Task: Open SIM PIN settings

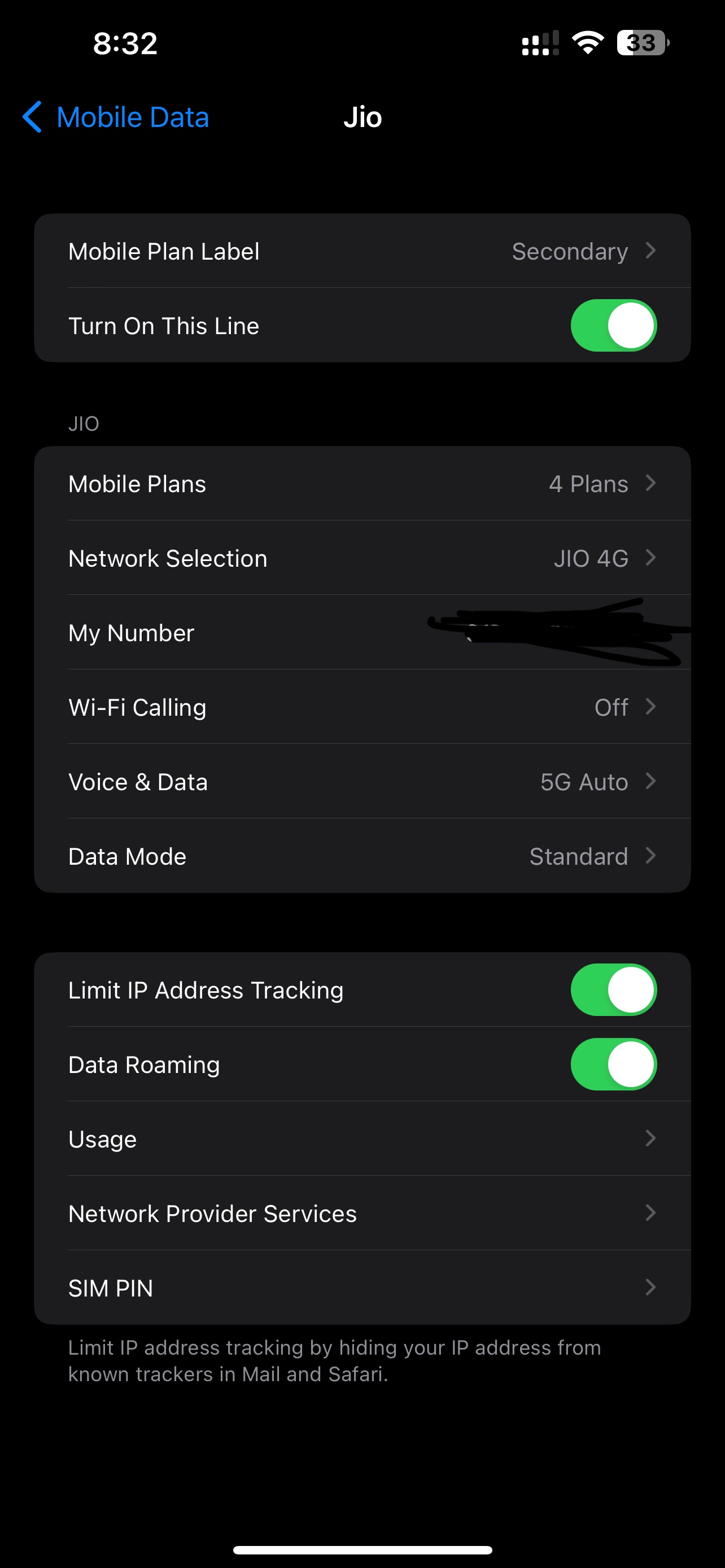Action: coord(361,1288)
